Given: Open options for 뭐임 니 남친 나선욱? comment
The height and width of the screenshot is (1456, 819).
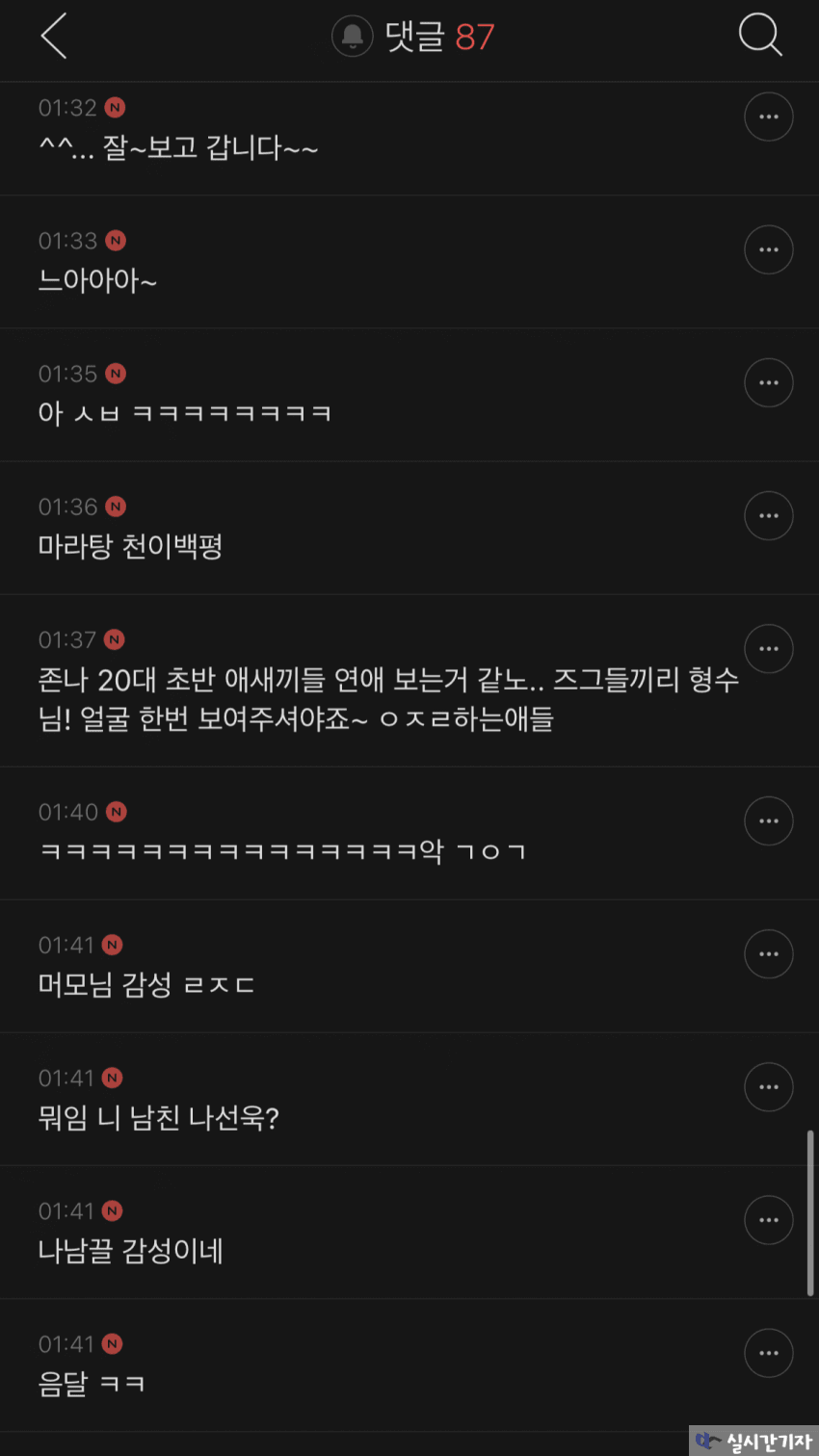Looking at the screenshot, I should tap(768, 1086).
